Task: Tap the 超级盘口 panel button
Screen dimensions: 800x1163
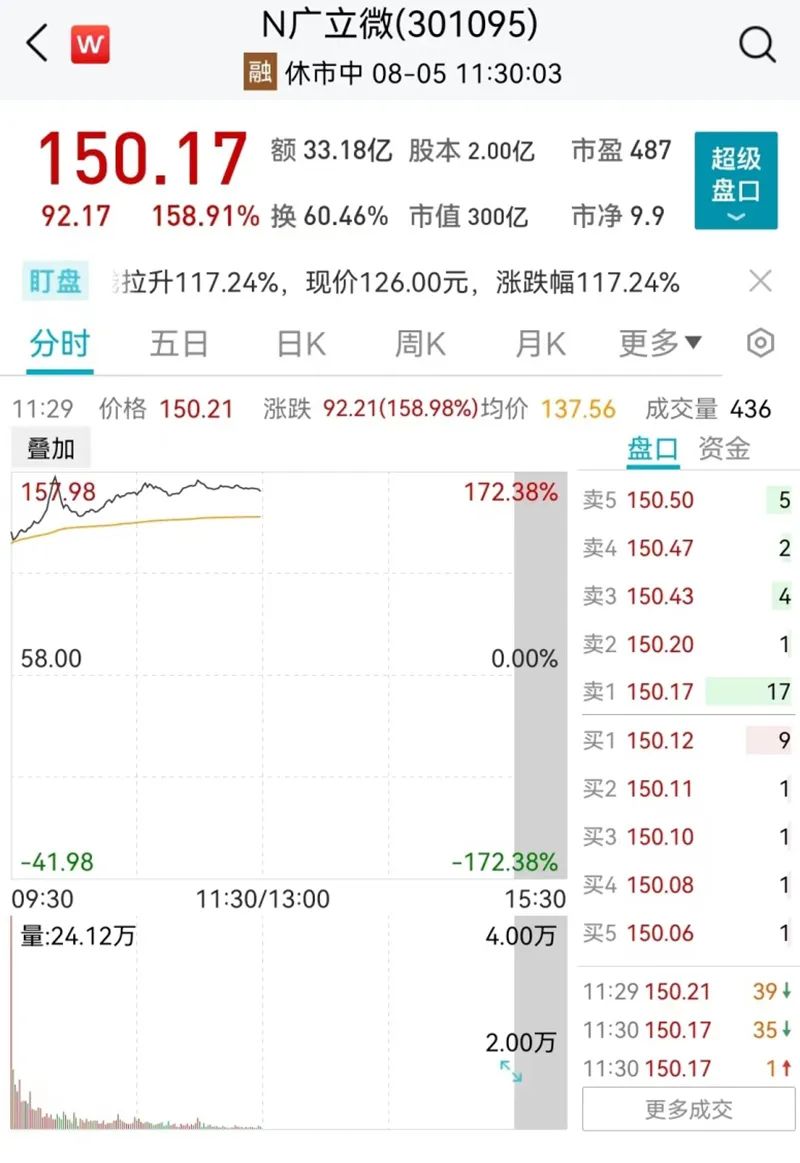Action: (x=737, y=180)
